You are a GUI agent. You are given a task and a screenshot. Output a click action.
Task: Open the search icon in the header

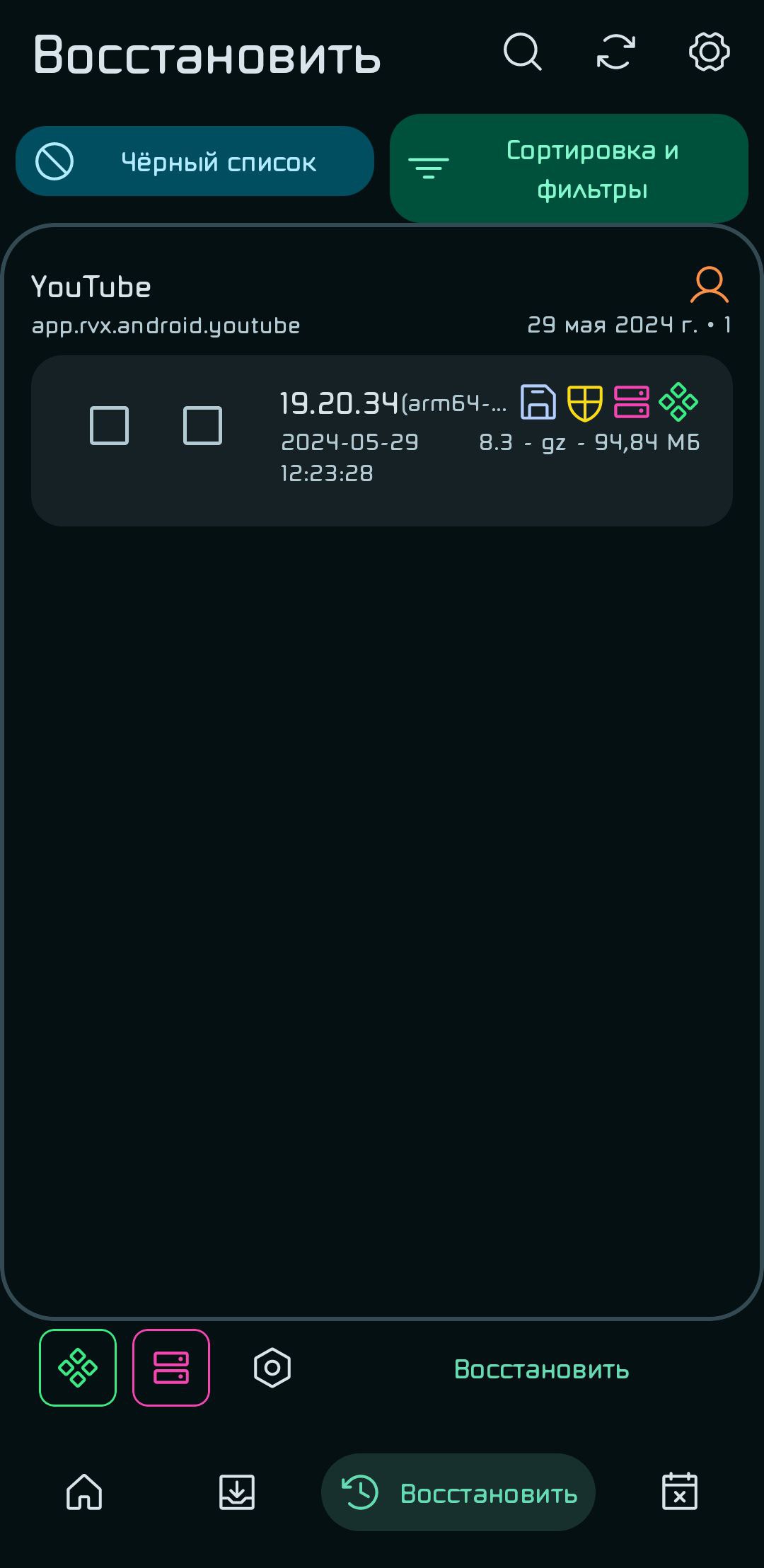(523, 52)
